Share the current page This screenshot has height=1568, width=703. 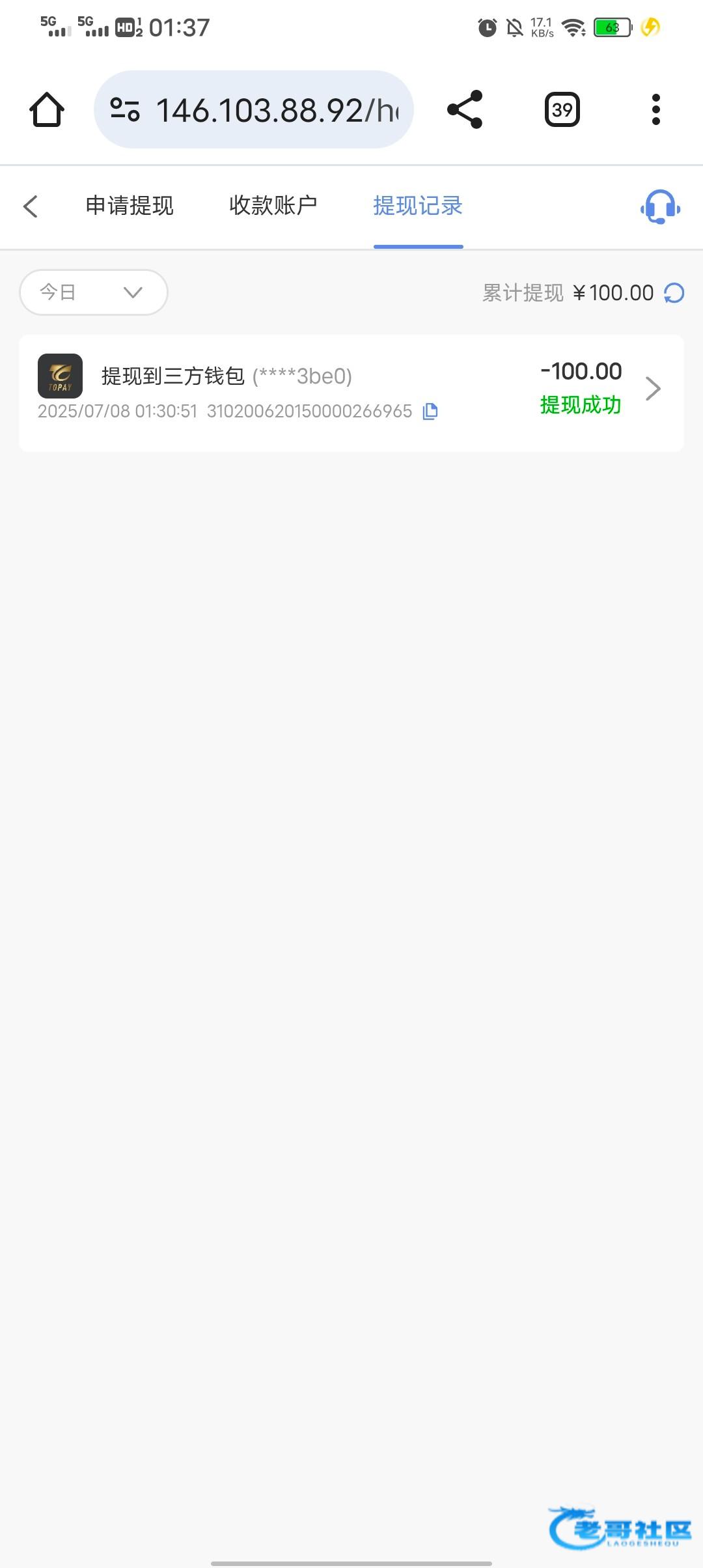pyautogui.click(x=465, y=109)
